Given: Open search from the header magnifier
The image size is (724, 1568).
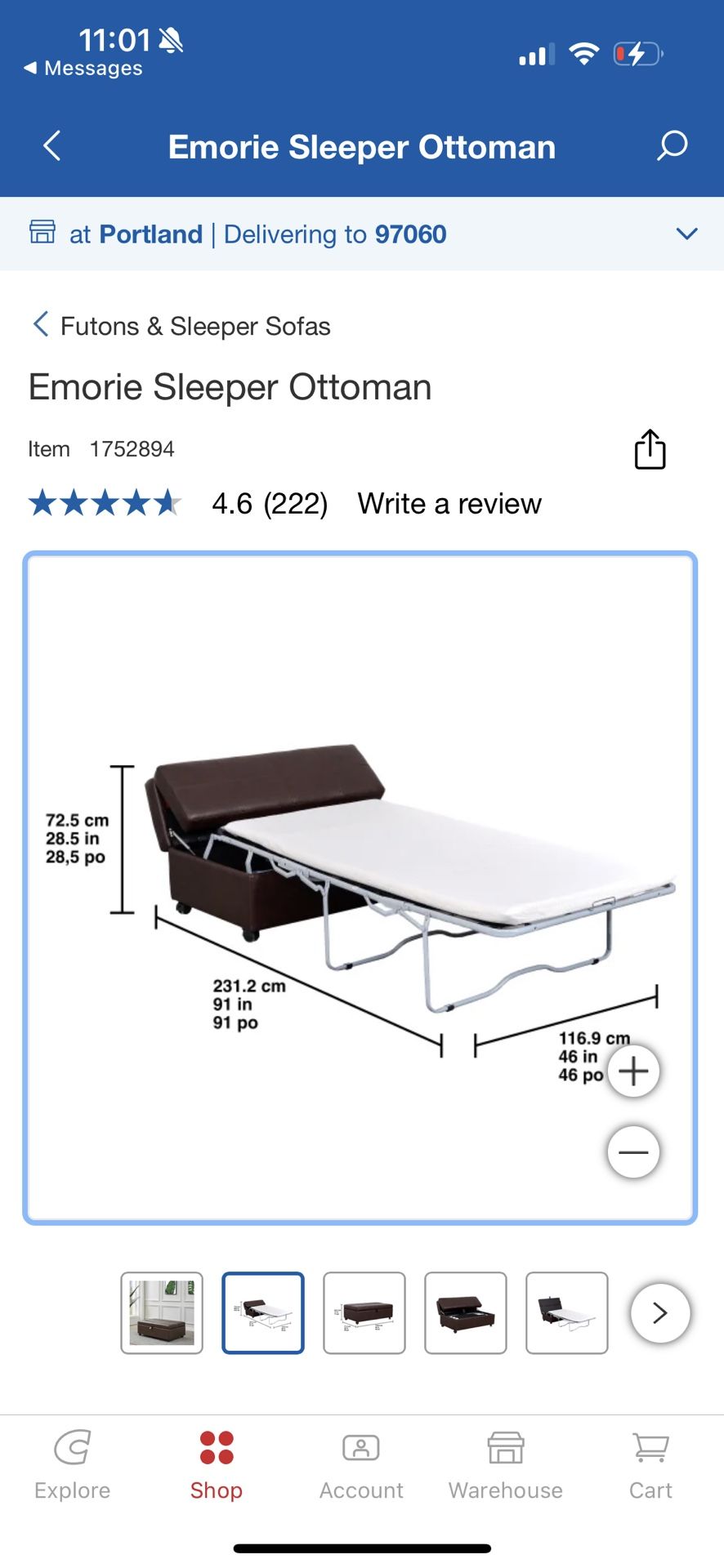Looking at the screenshot, I should coord(672,146).
